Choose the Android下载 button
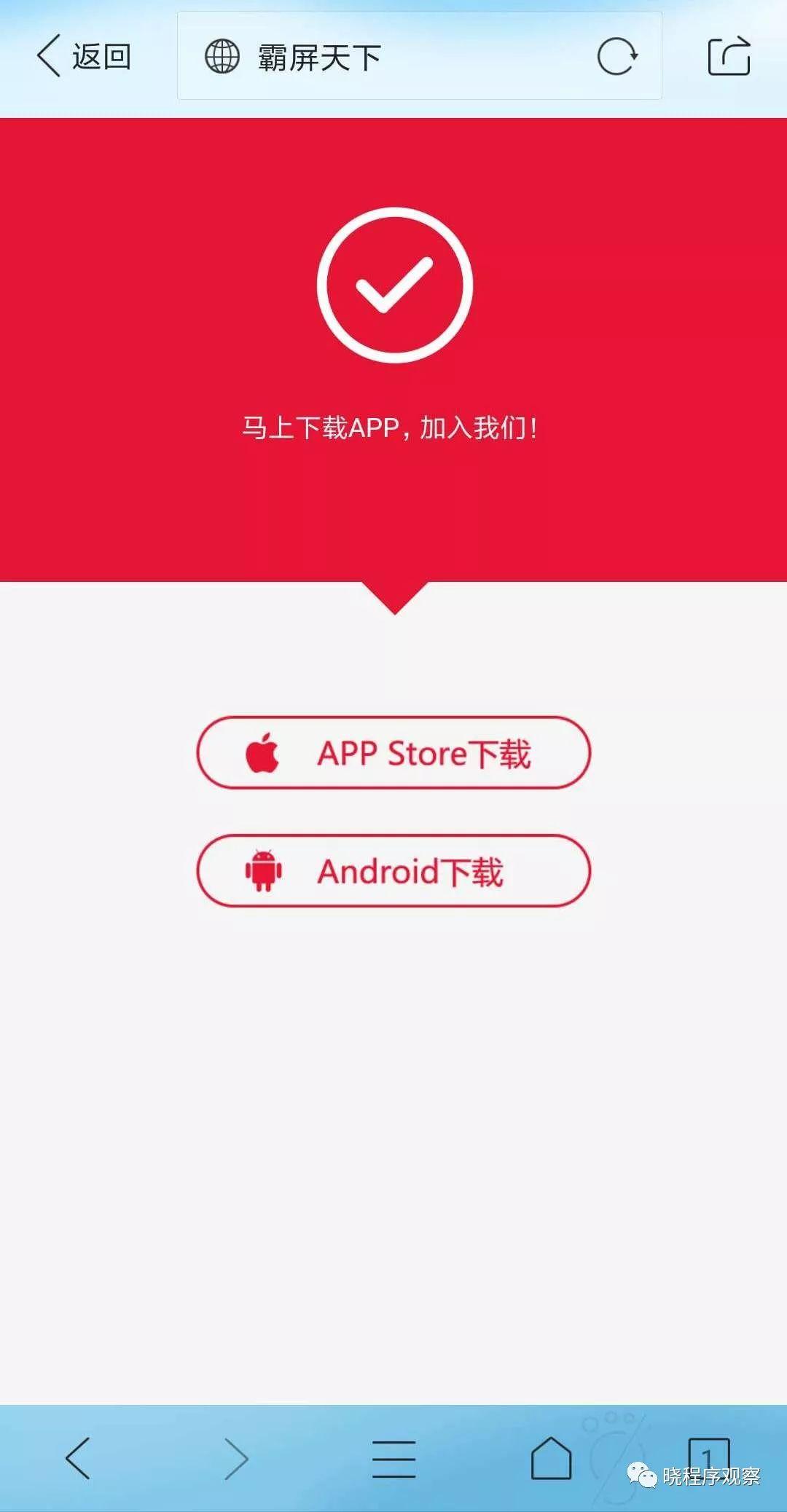The image size is (787, 1512). coord(393,870)
